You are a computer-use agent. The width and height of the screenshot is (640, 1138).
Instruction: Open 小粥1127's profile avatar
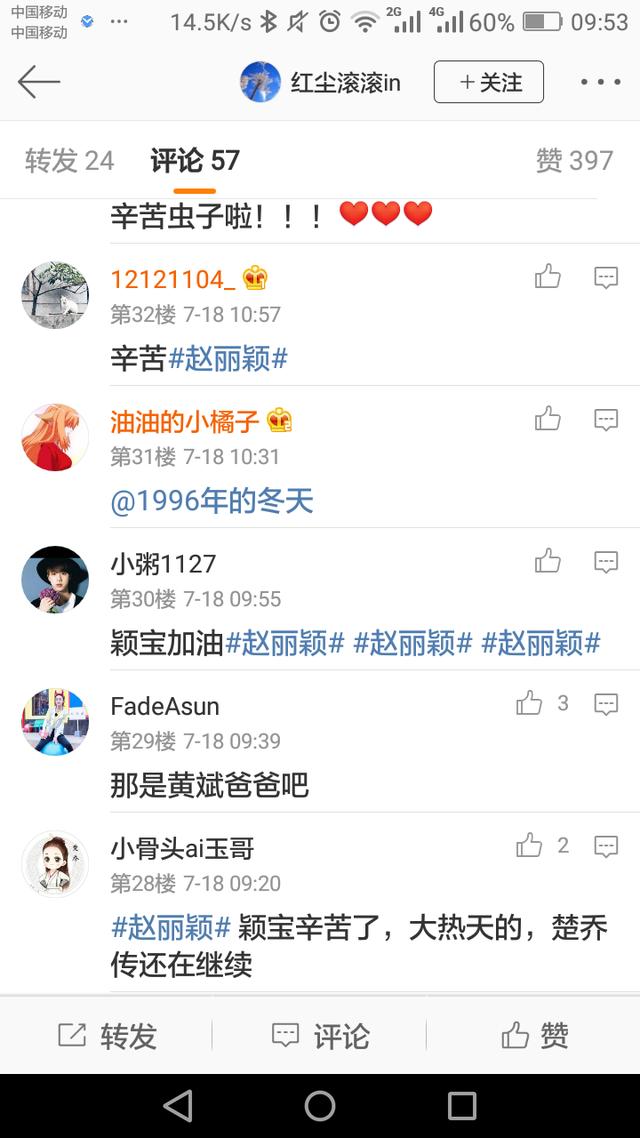[x=55, y=579]
